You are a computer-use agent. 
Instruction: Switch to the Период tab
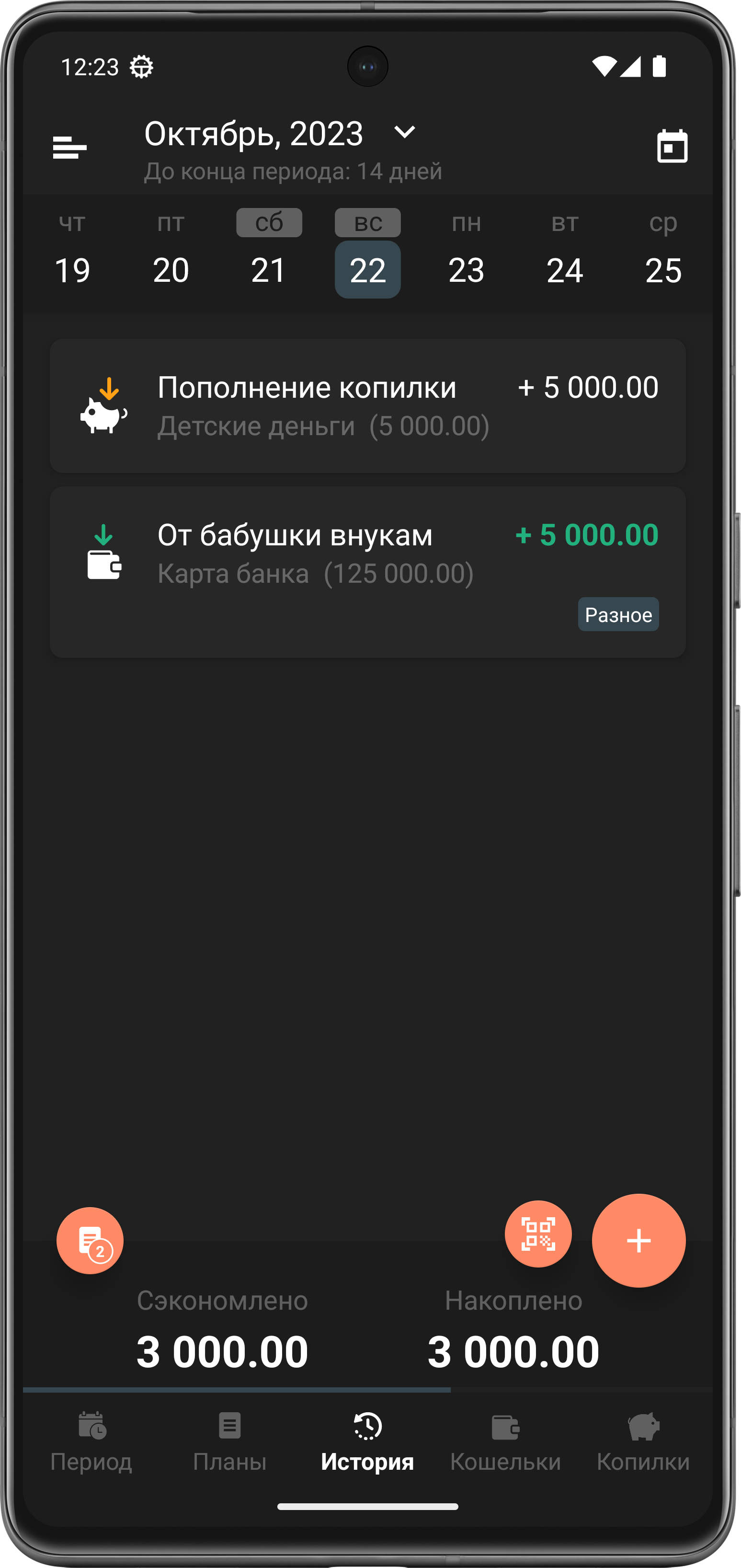point(91,1442)
